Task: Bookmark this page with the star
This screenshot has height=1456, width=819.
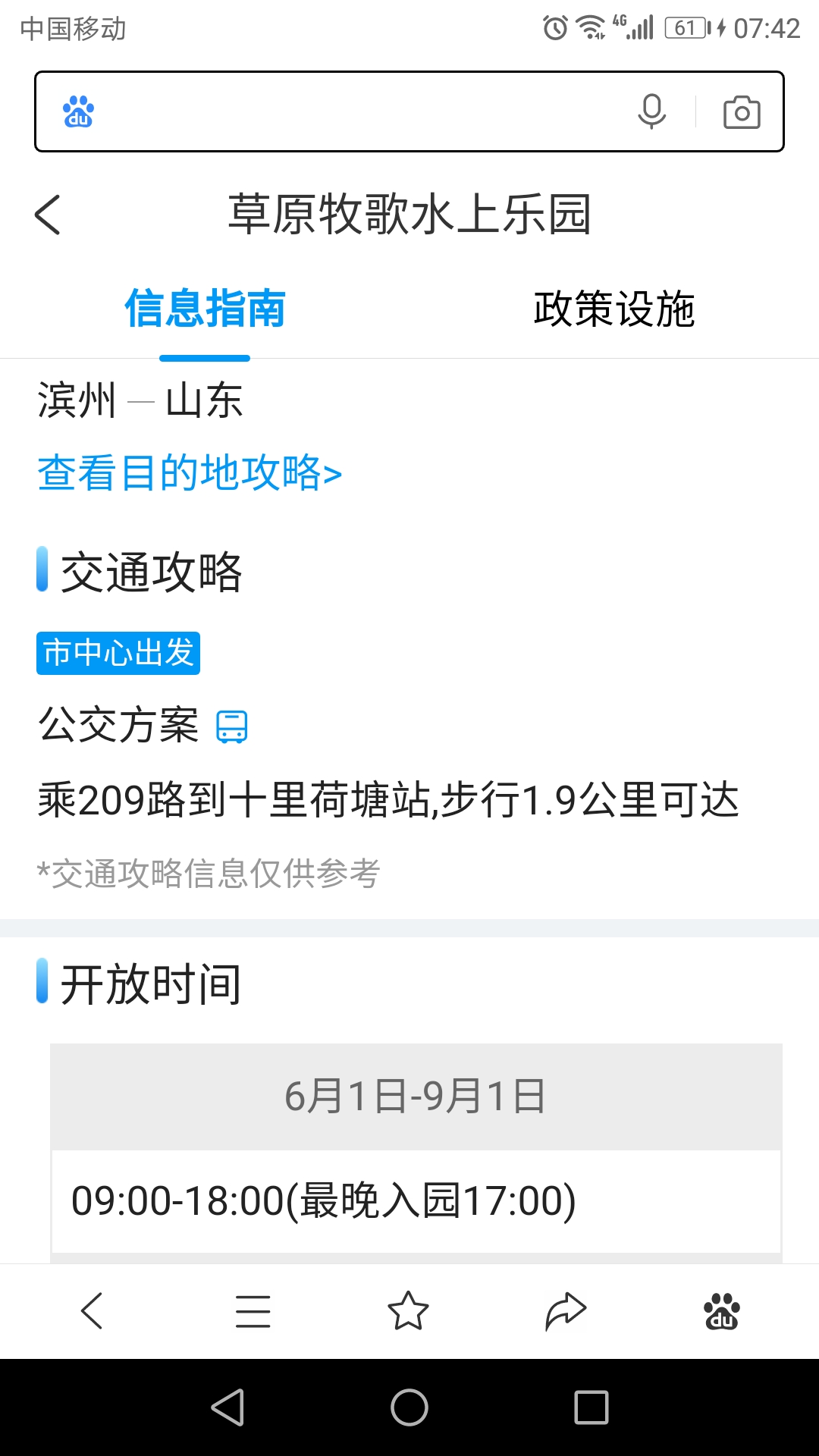Action: tap(408, 1310)
